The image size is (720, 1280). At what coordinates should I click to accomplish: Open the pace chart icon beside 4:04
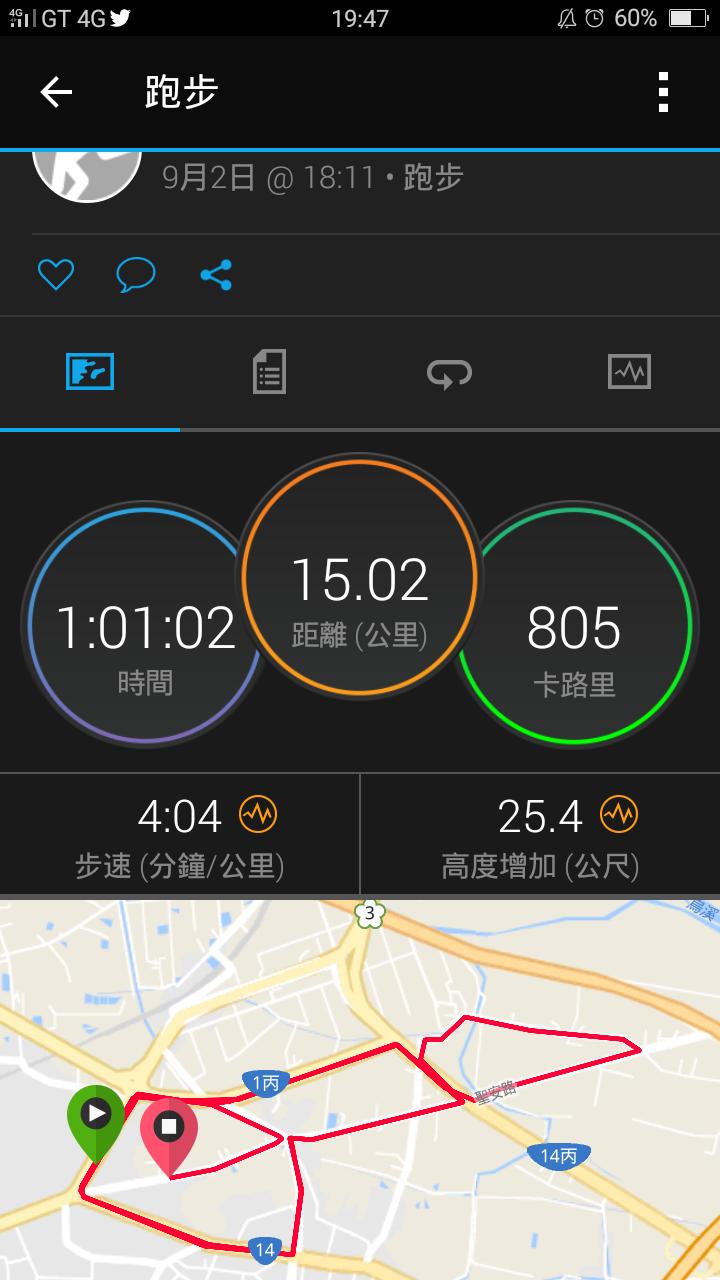(258, 815)
